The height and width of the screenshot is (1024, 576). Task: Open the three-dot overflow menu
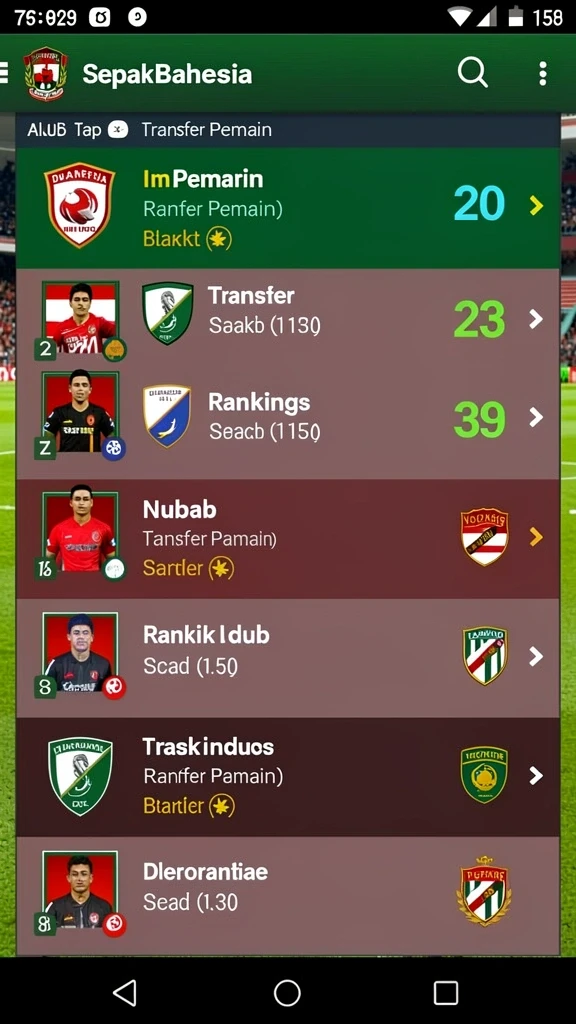[x=542, y=74]
